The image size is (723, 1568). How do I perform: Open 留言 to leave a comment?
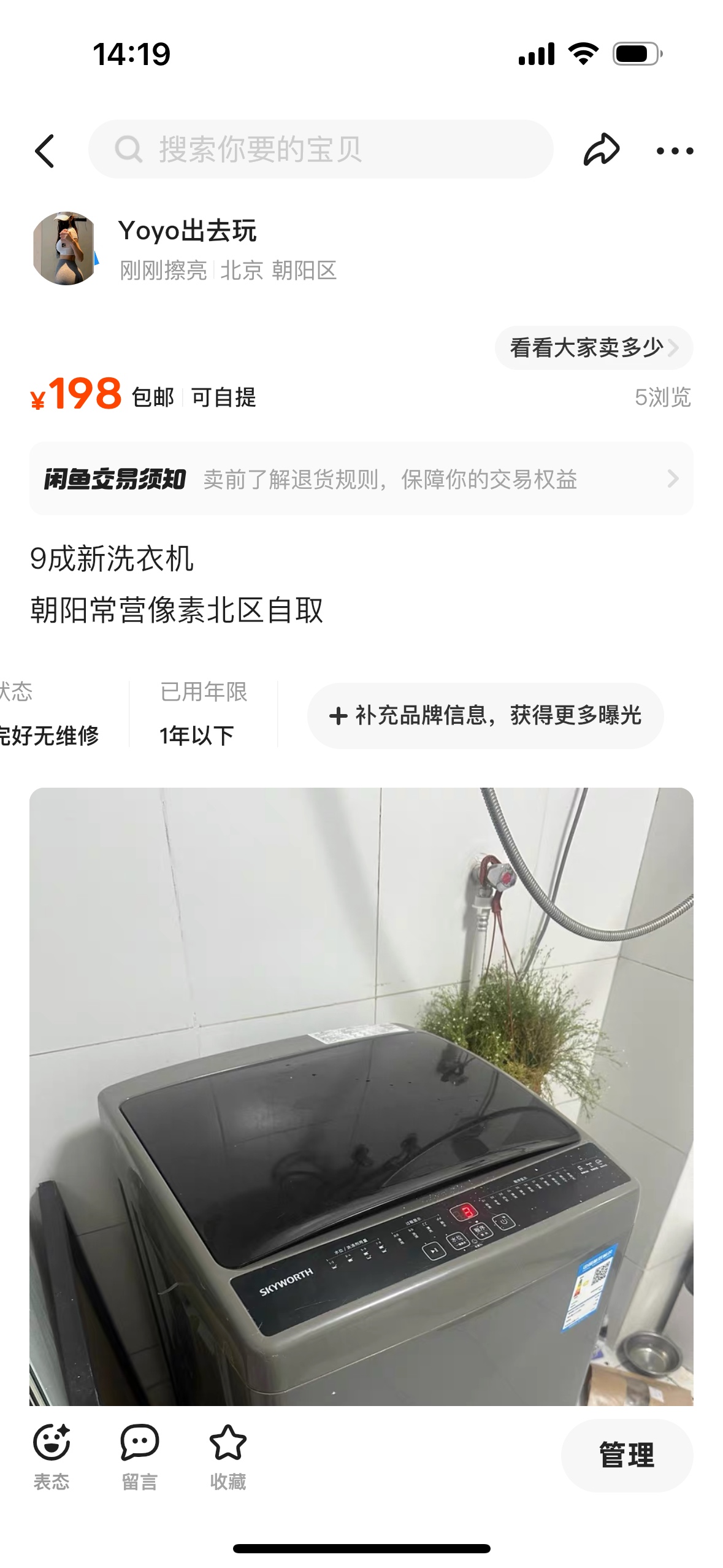tap(140, 1455)
